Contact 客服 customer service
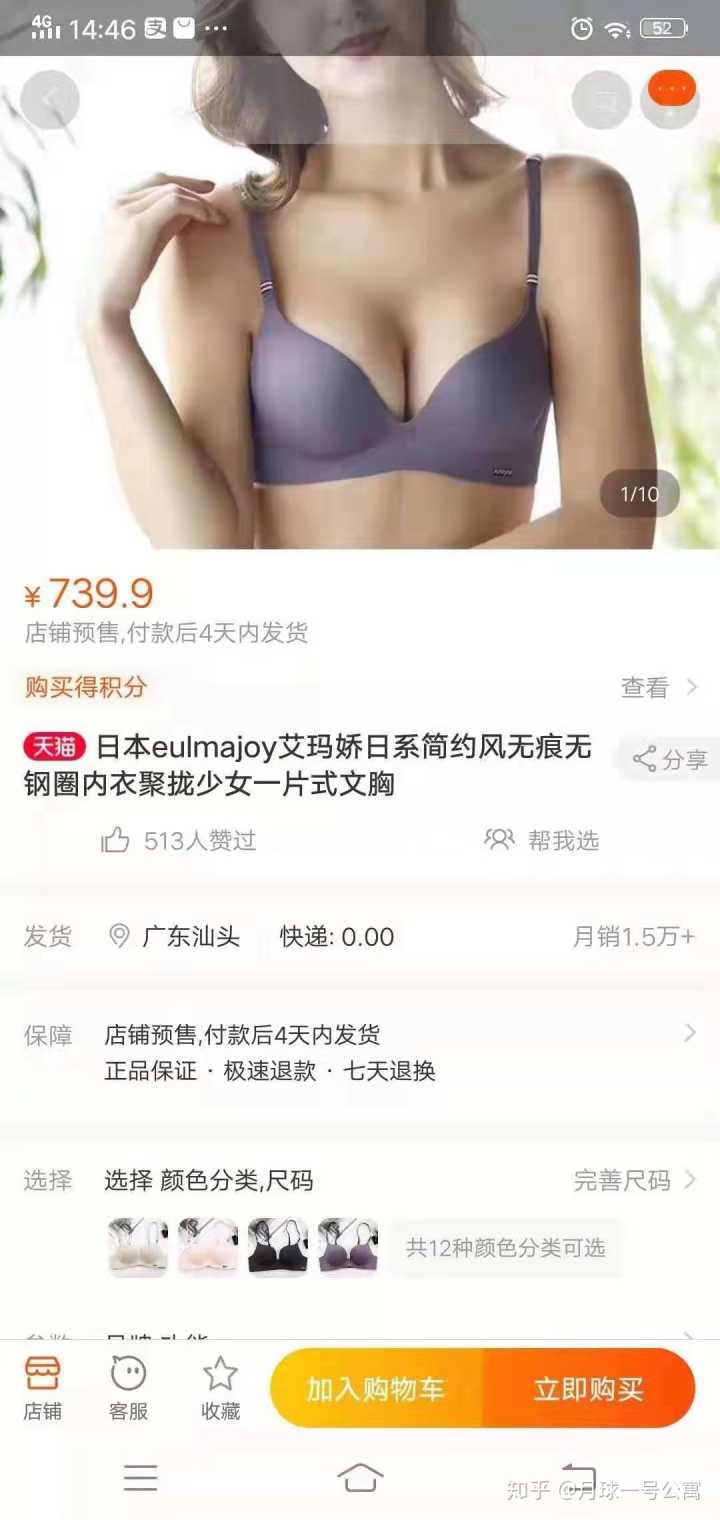 tap(129, 1388)
